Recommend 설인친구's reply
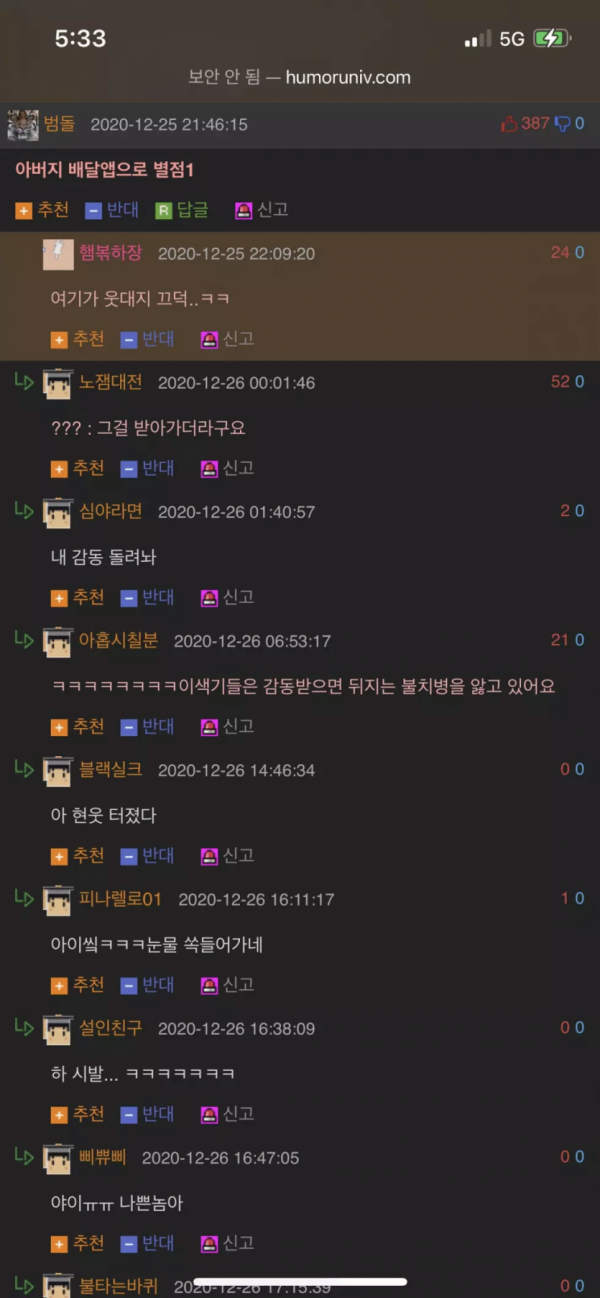 click(x=78, y=1114)
